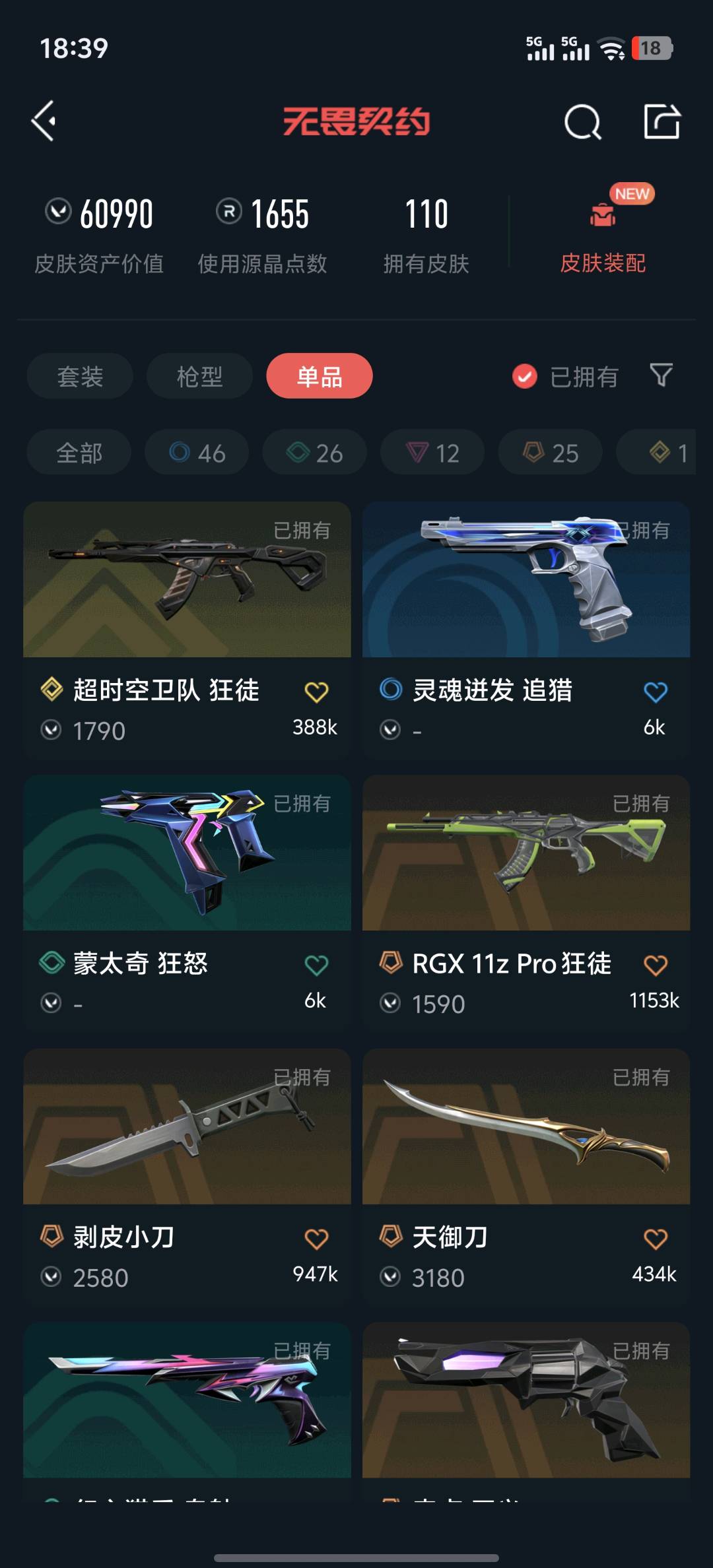Switch to the 枪型 tab
Screen dimensions: 713x1568
(199, 376)
